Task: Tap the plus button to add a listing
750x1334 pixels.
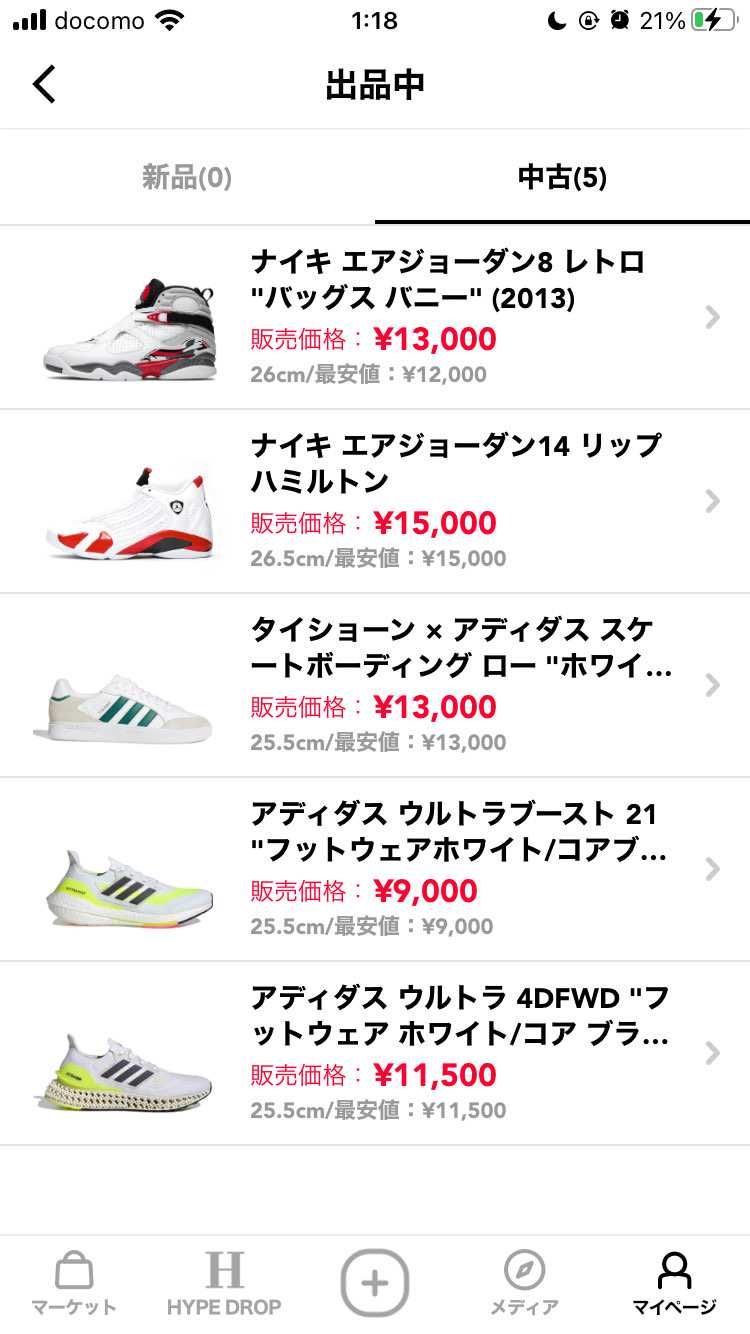Action: [375, 1282]
